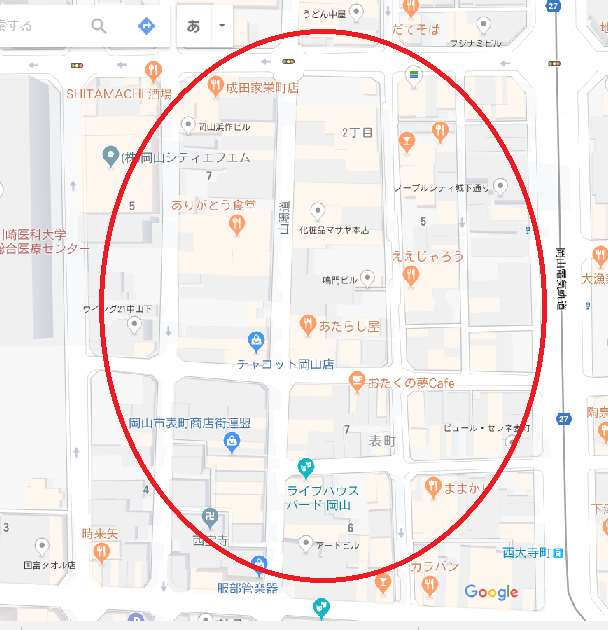This screenshot has width=608, height=630.
Task: Open the 岡山シティエフエム place marker
Action: [x=112, y=156]
